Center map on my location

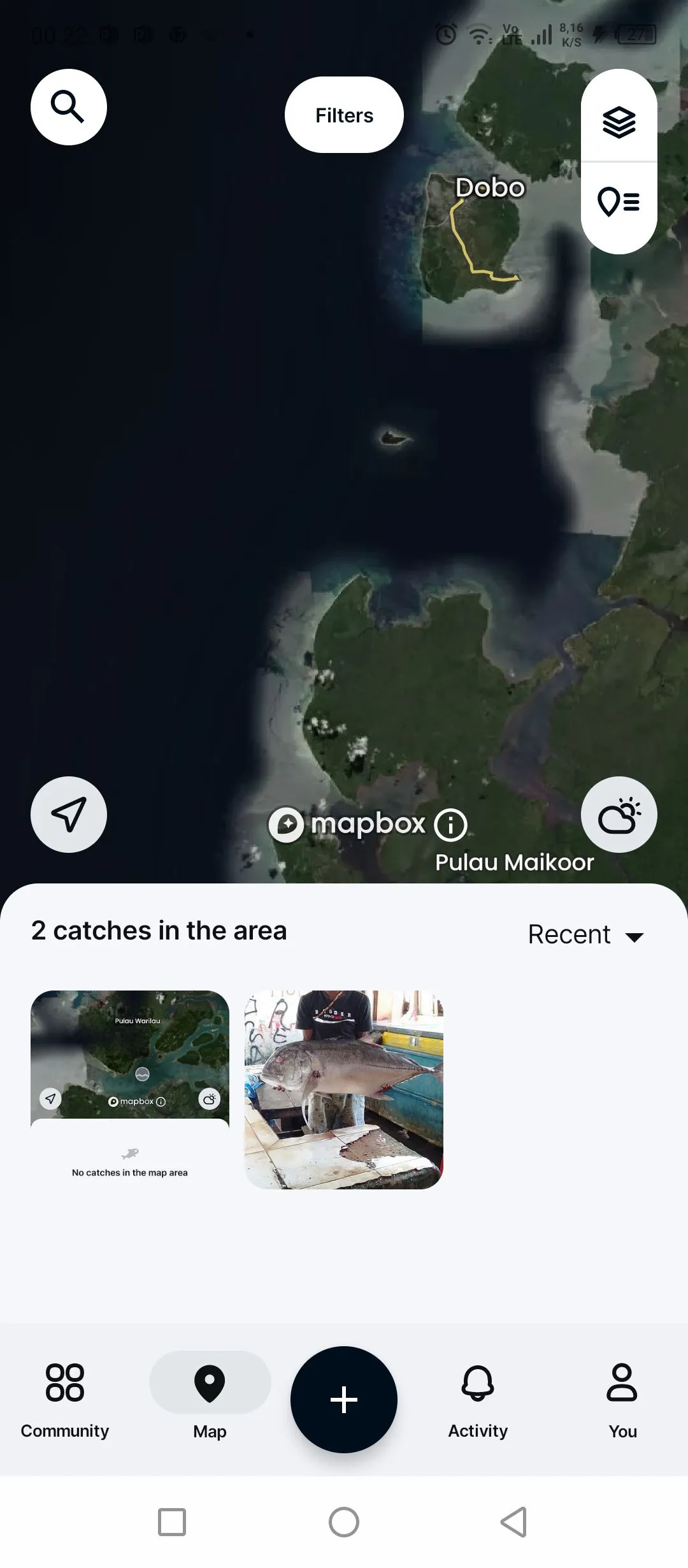68,815
